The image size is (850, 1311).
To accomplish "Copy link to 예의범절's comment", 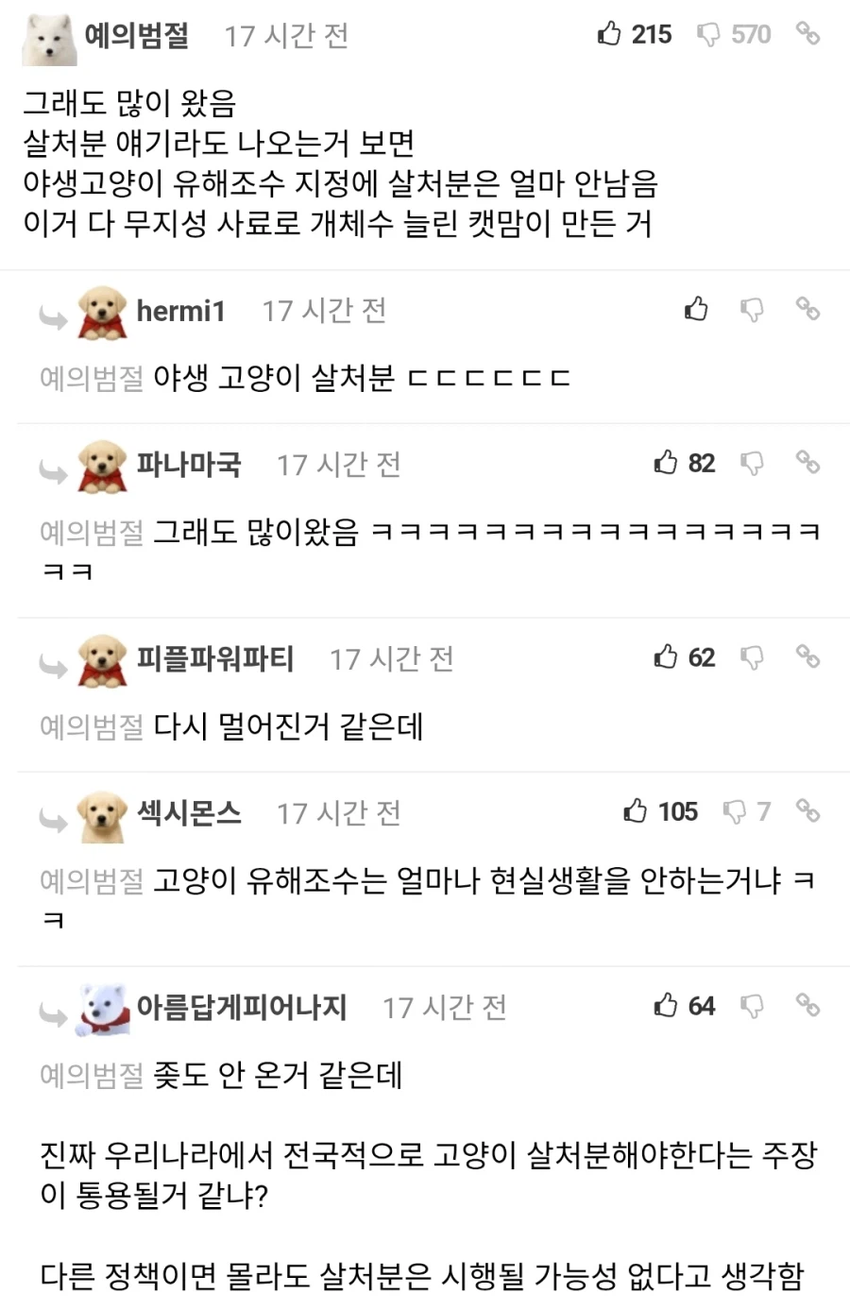I will [x=808, y=34].
